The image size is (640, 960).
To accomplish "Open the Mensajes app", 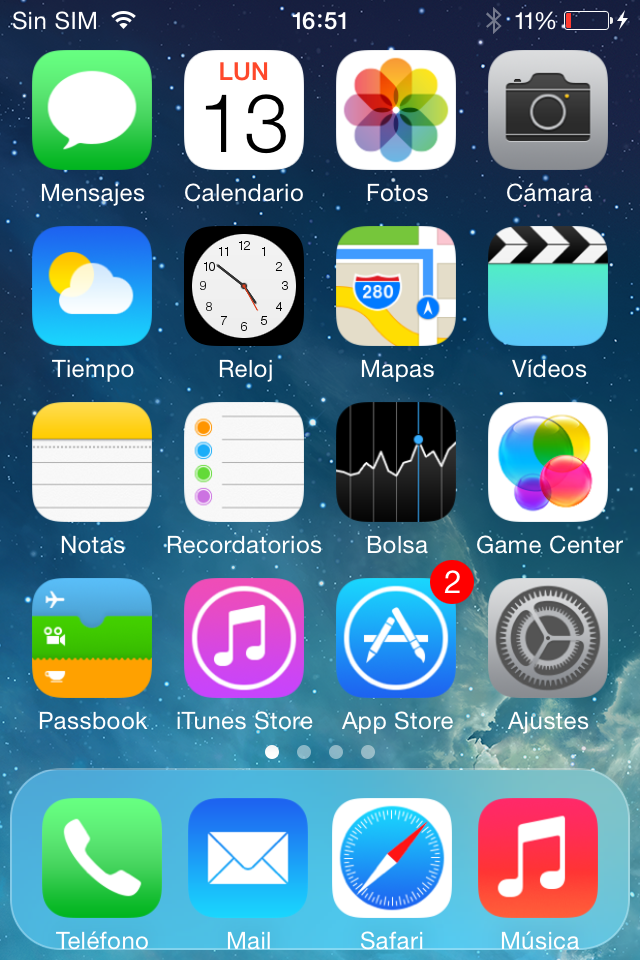I will pos(92,110).
